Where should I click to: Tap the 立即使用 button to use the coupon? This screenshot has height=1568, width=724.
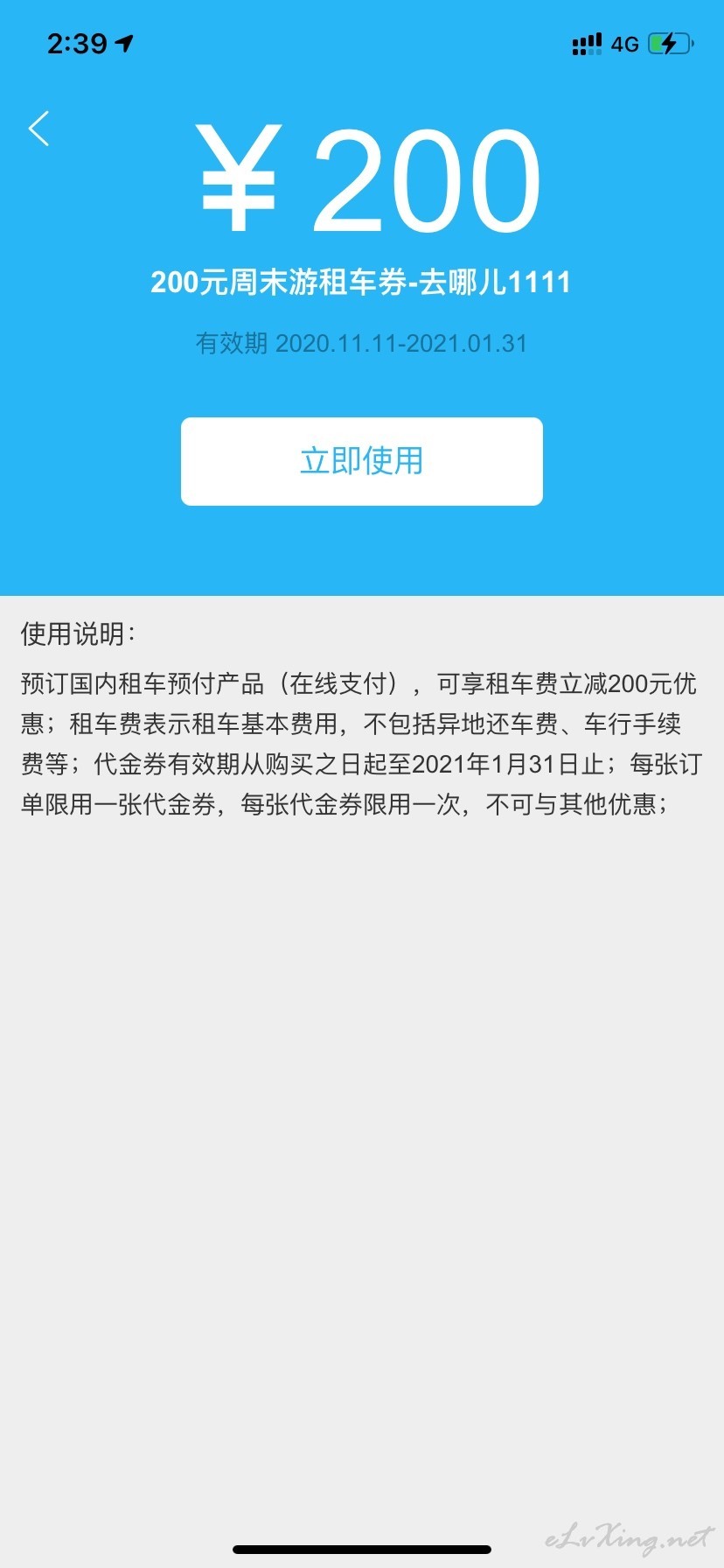(361, 461)
